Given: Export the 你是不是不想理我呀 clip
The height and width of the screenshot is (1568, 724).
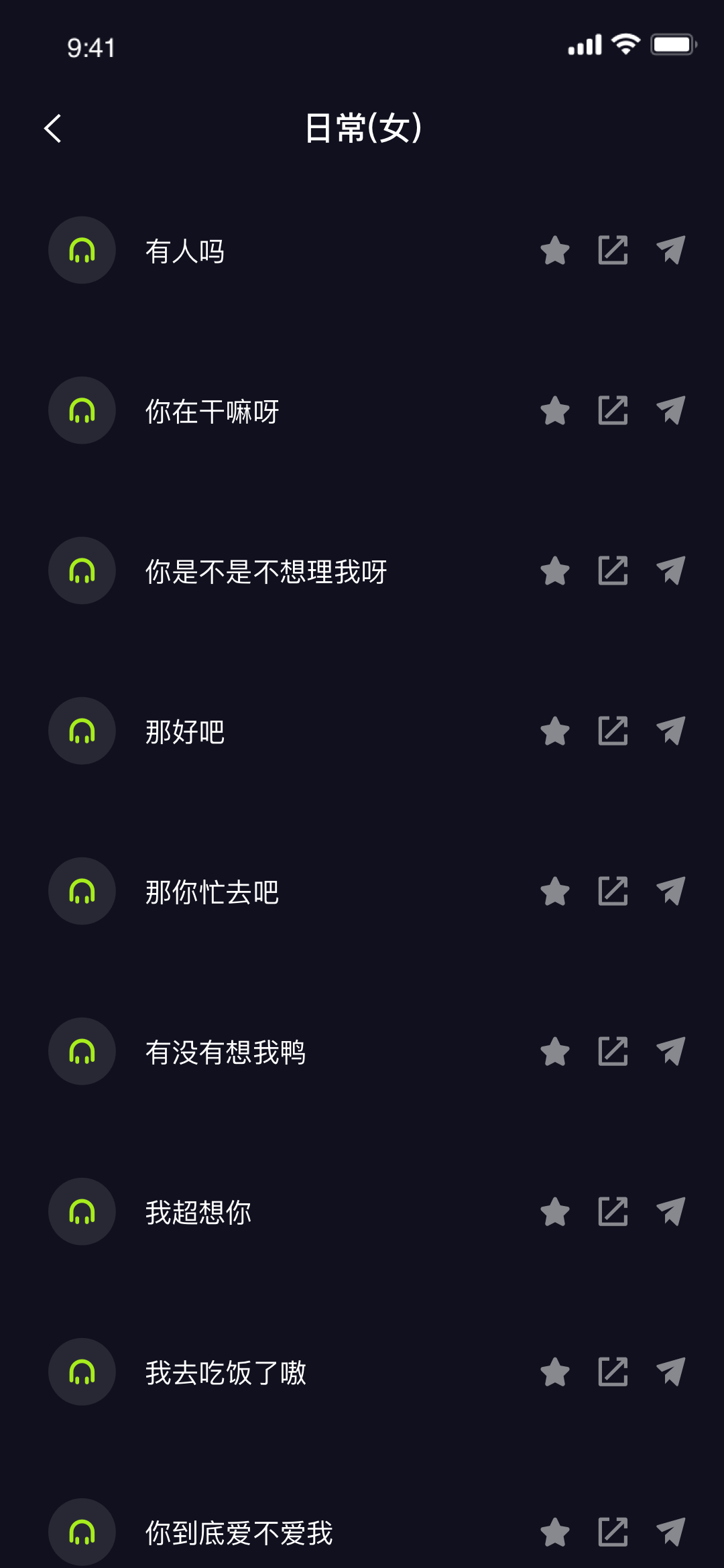Looking at the screenshot, I should (x=613, y=570).
